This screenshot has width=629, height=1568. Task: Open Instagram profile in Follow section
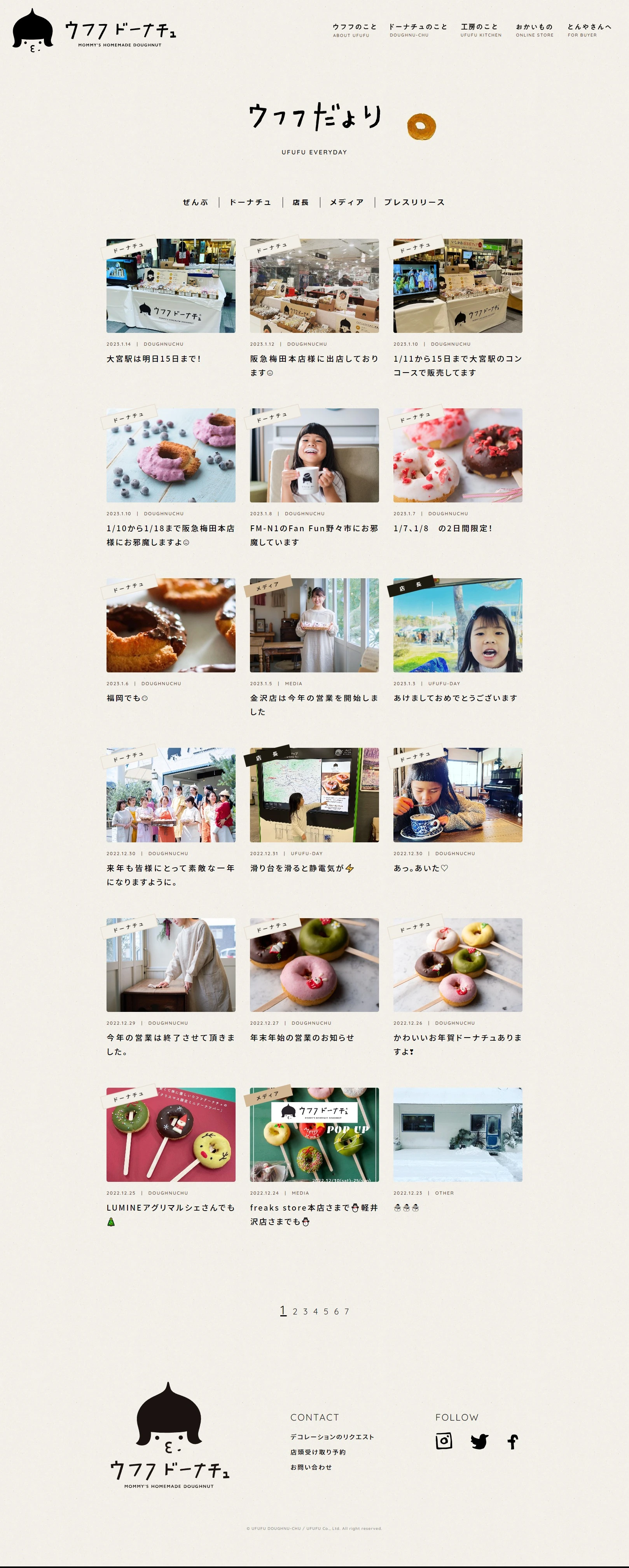[x=444, y=1441]
